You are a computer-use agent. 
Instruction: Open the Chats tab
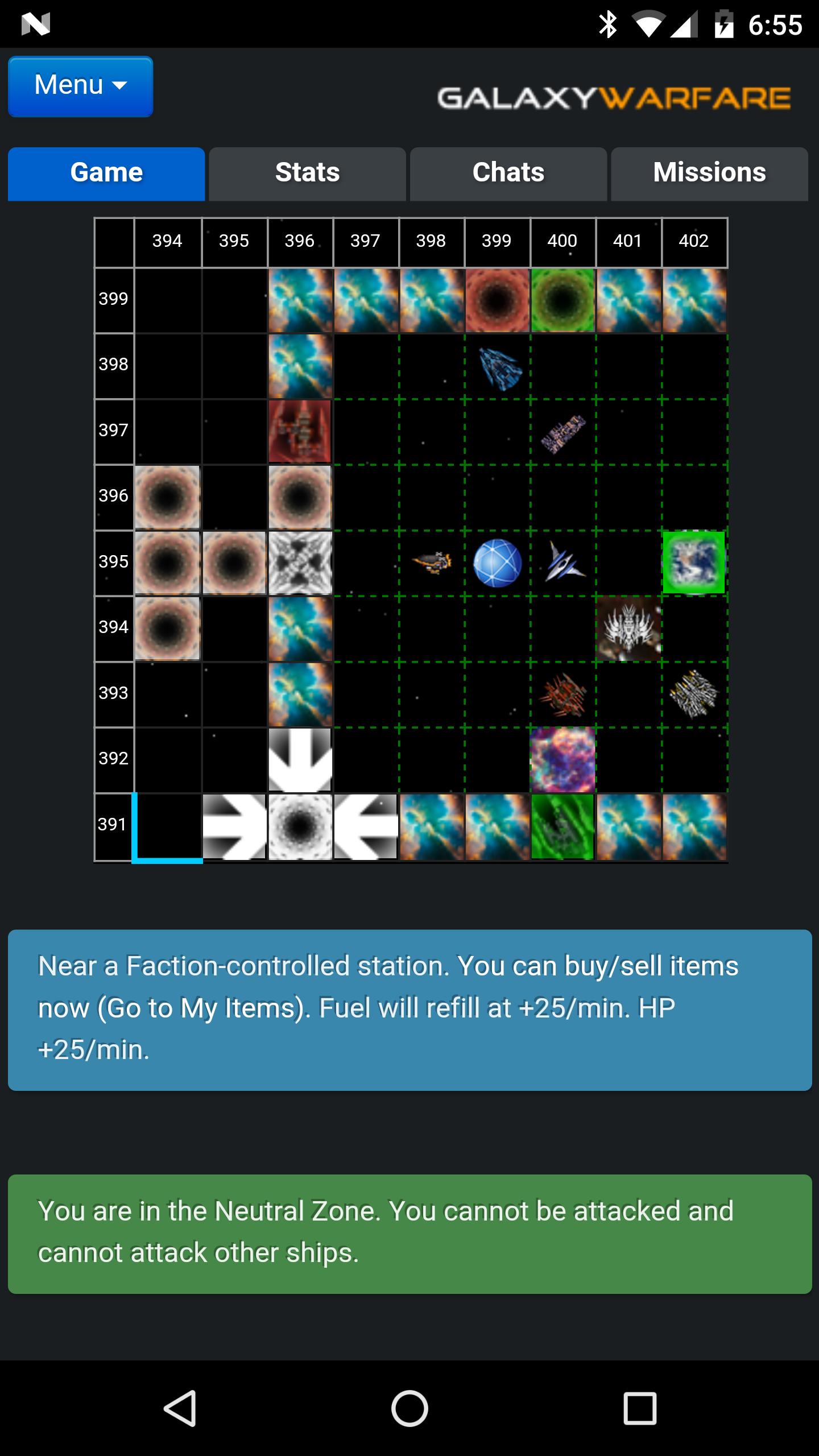click(508, 173)
